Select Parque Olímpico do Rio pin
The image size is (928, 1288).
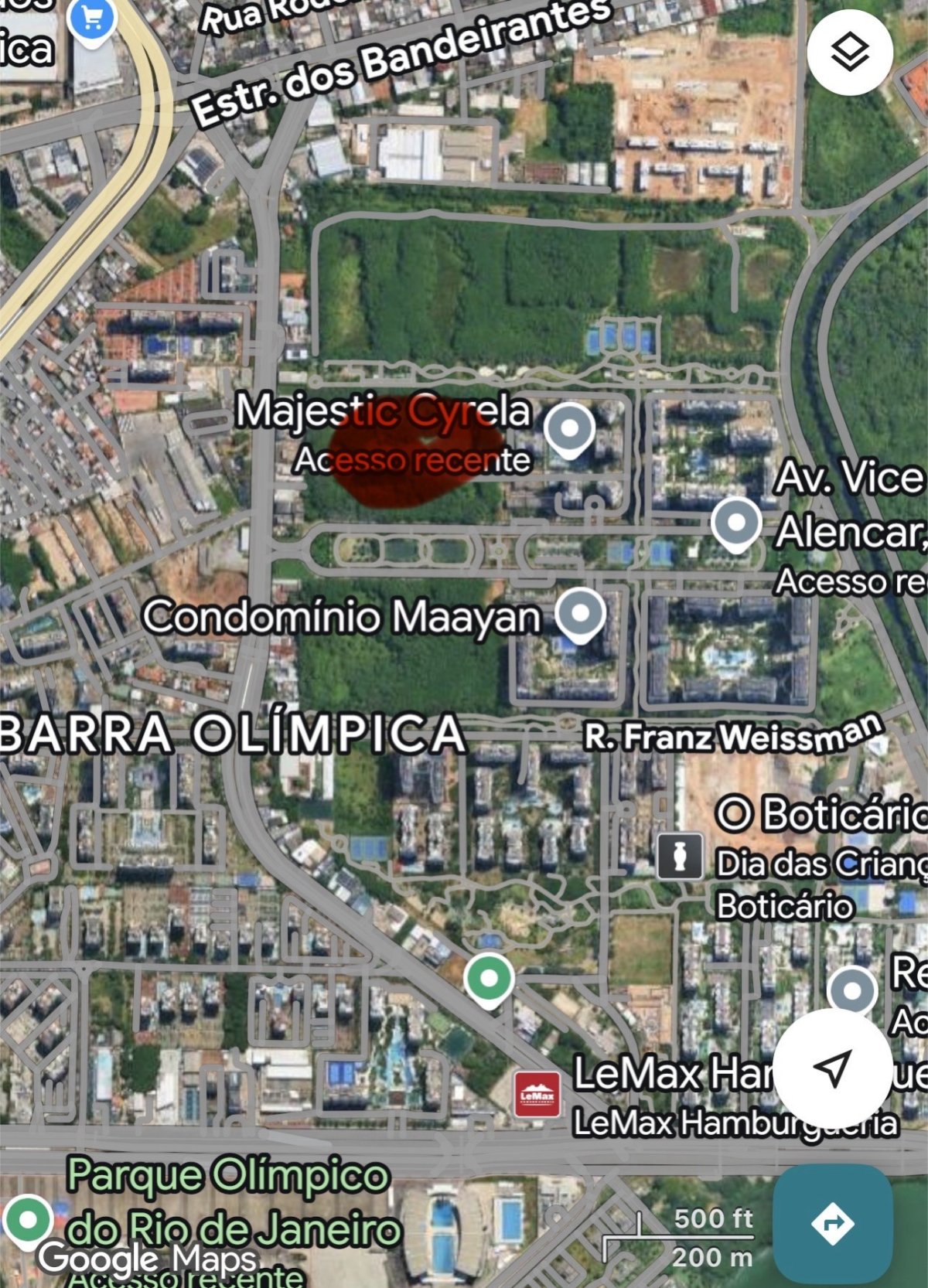[28, 1222]
